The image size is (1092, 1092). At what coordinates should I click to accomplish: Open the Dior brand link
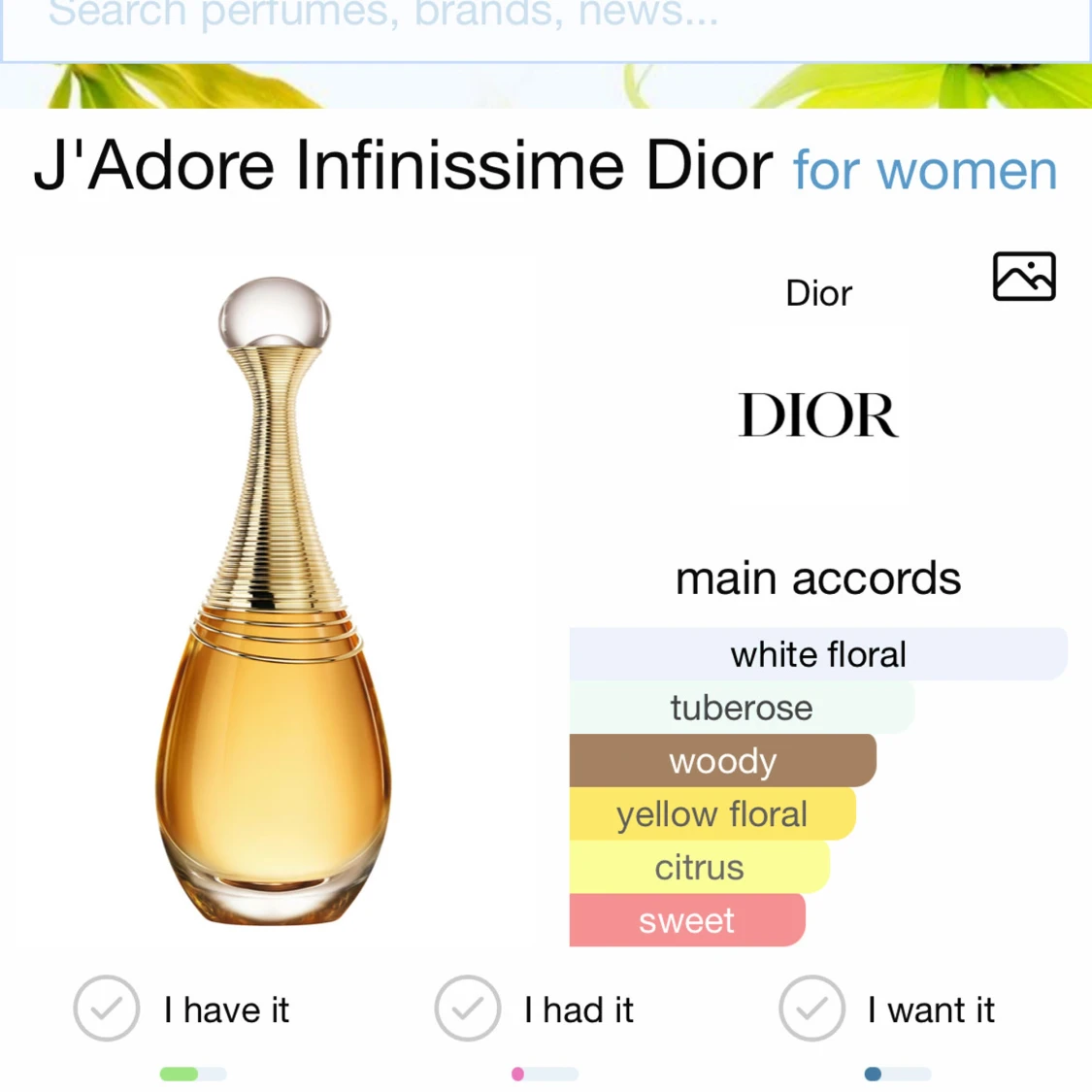pos(818,293)
